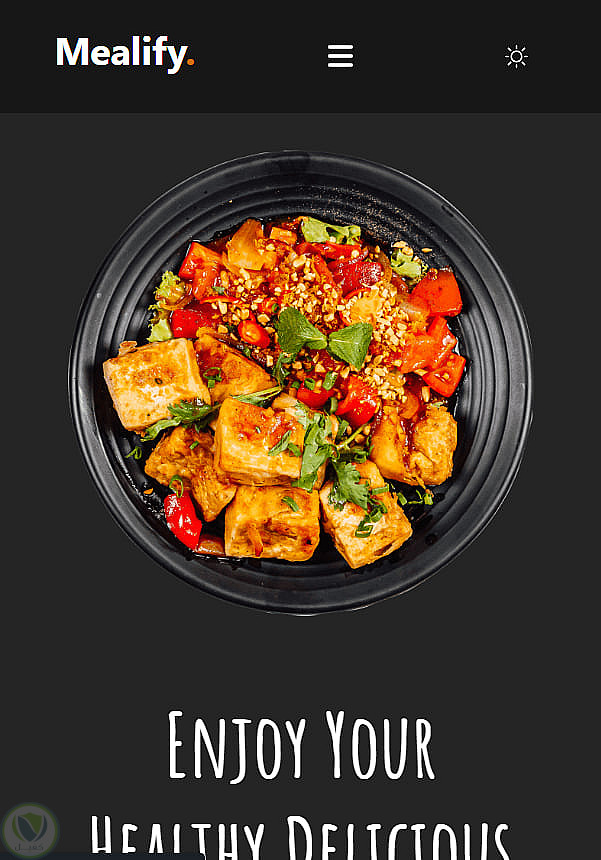Open the hamburger navigation menu

click(x=340, y=56)
